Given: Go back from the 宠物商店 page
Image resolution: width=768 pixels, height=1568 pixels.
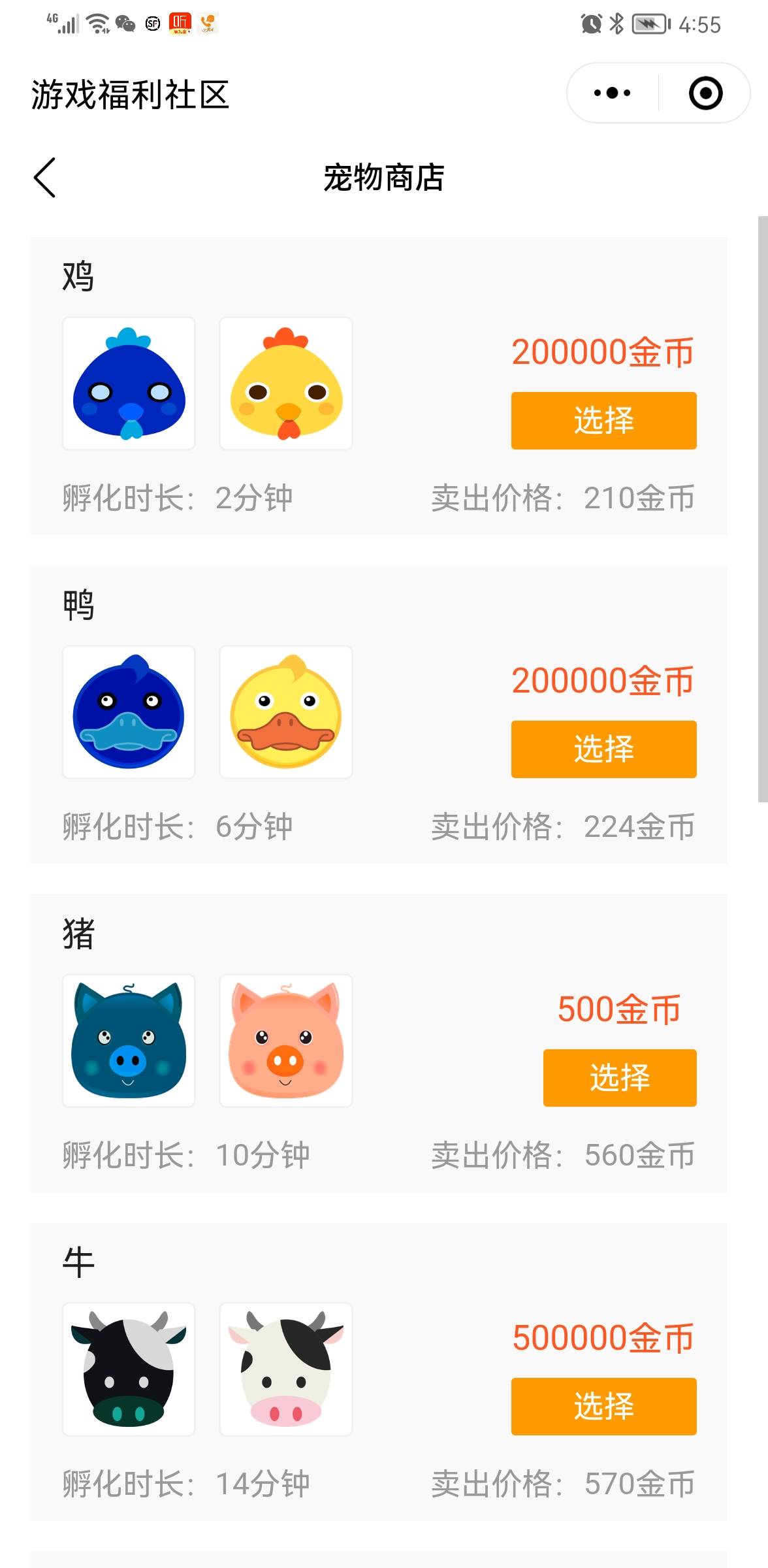Looking at the screenshot, I should (x=44, y=178).
